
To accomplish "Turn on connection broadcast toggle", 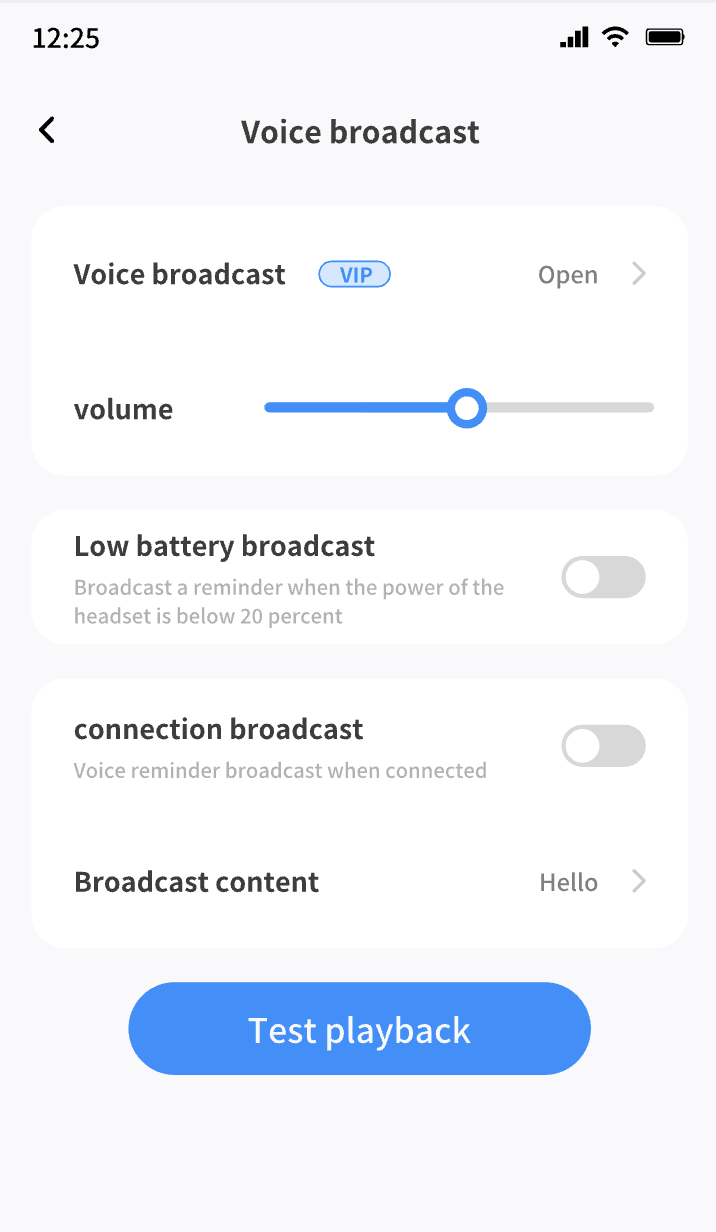I will click(603, 746).
